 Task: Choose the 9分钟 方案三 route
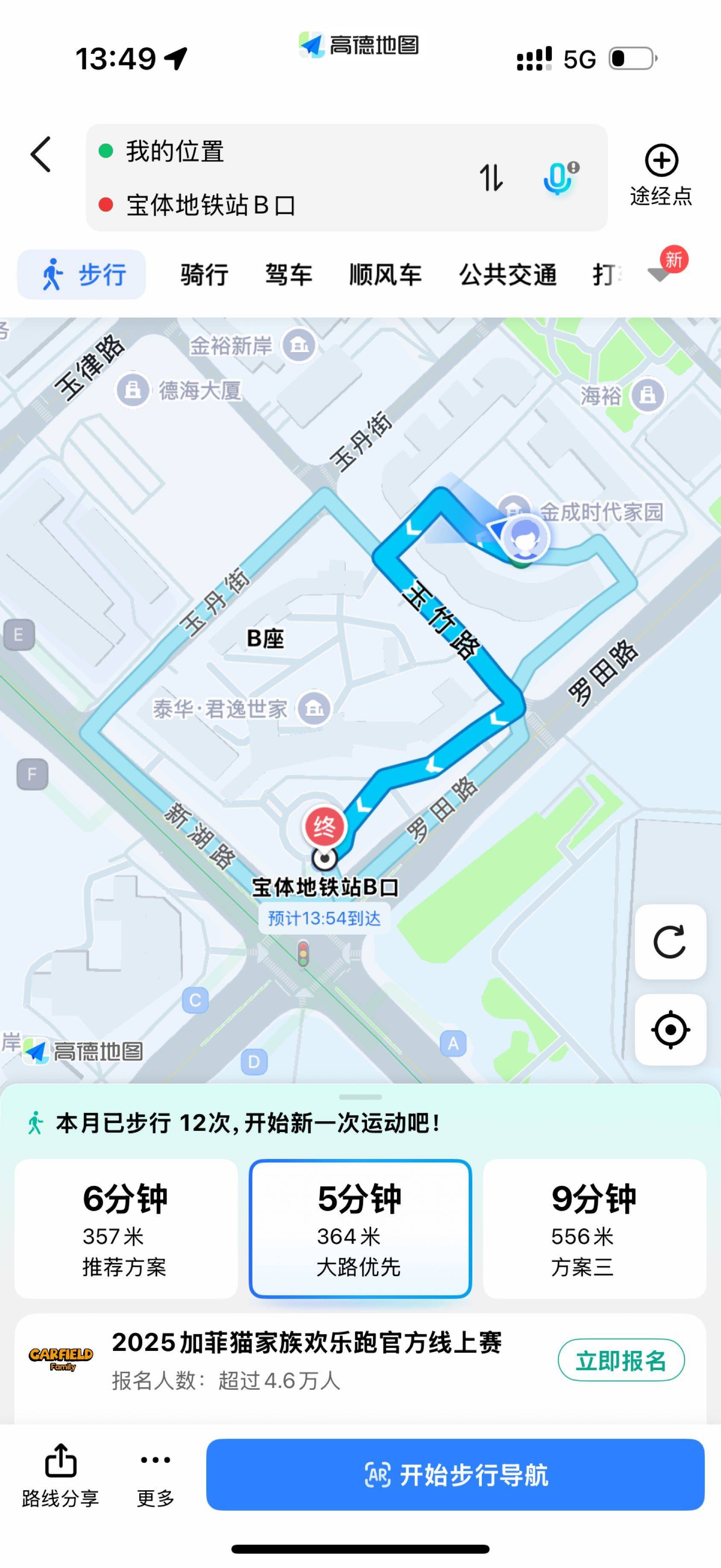594,1228
